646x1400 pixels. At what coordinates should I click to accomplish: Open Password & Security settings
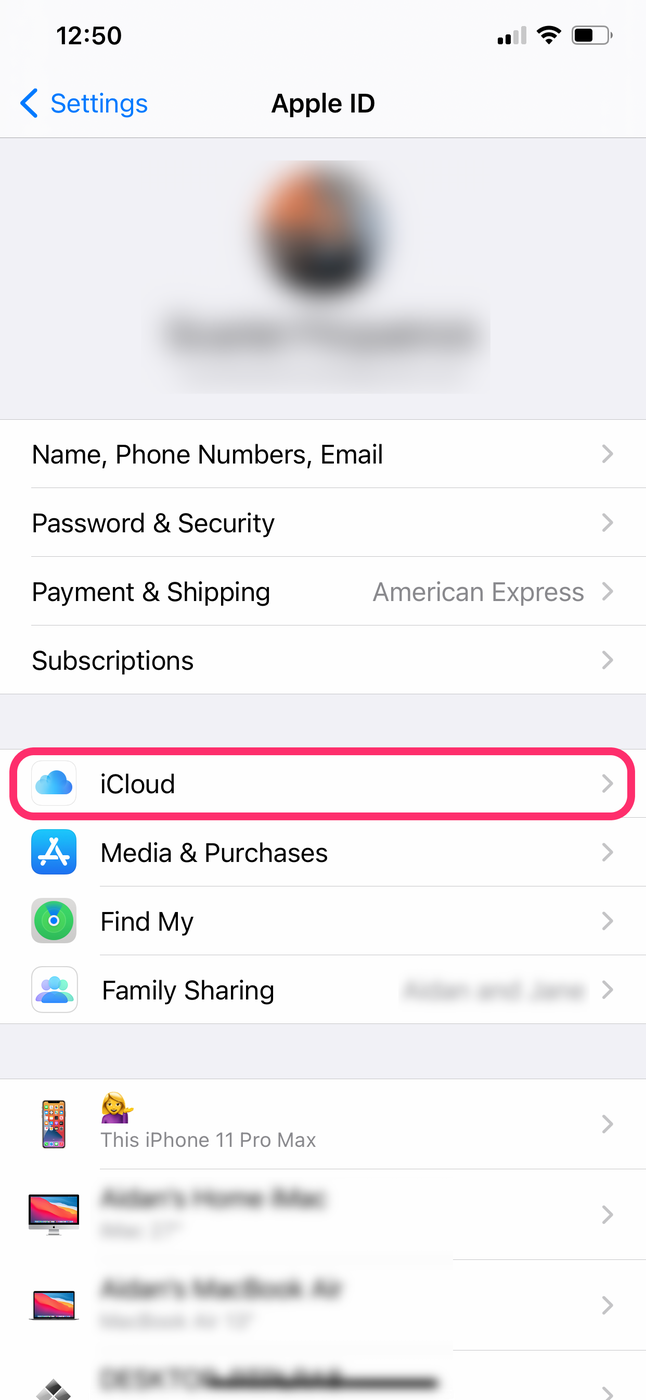click(323, 523)
